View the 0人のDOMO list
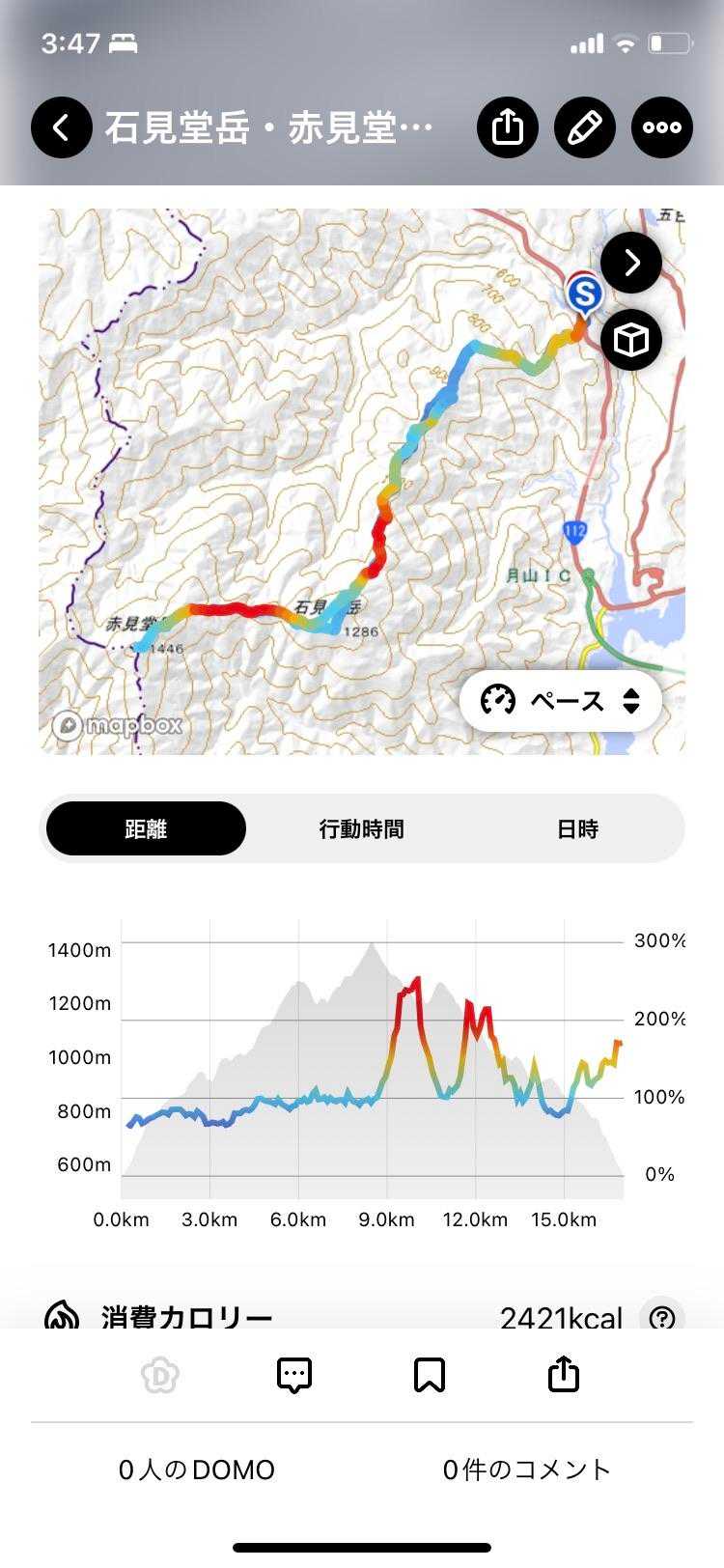Screen dimensions: 724x1568 197,1470
